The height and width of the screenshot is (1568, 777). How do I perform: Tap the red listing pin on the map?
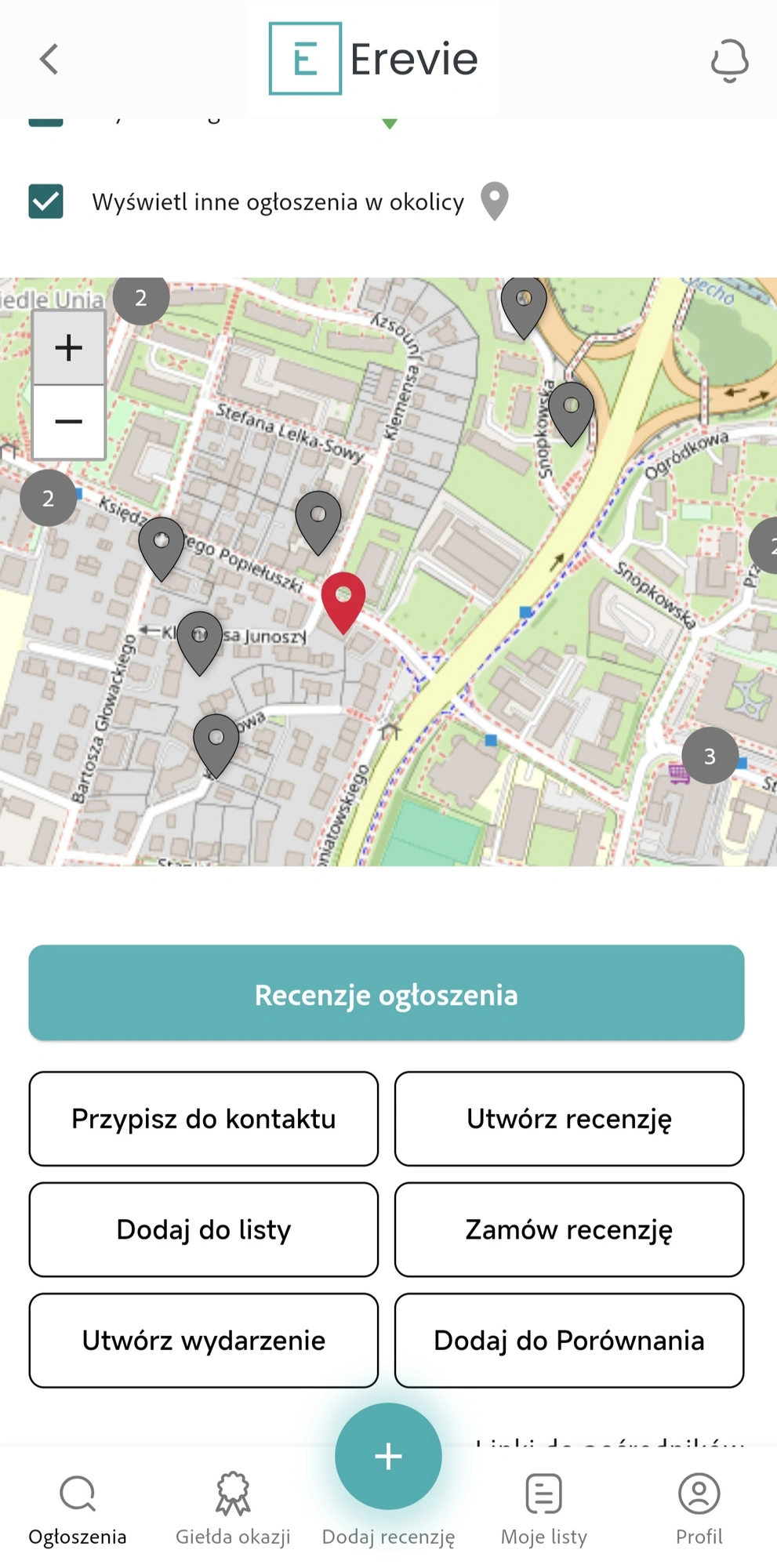[343, 598]
